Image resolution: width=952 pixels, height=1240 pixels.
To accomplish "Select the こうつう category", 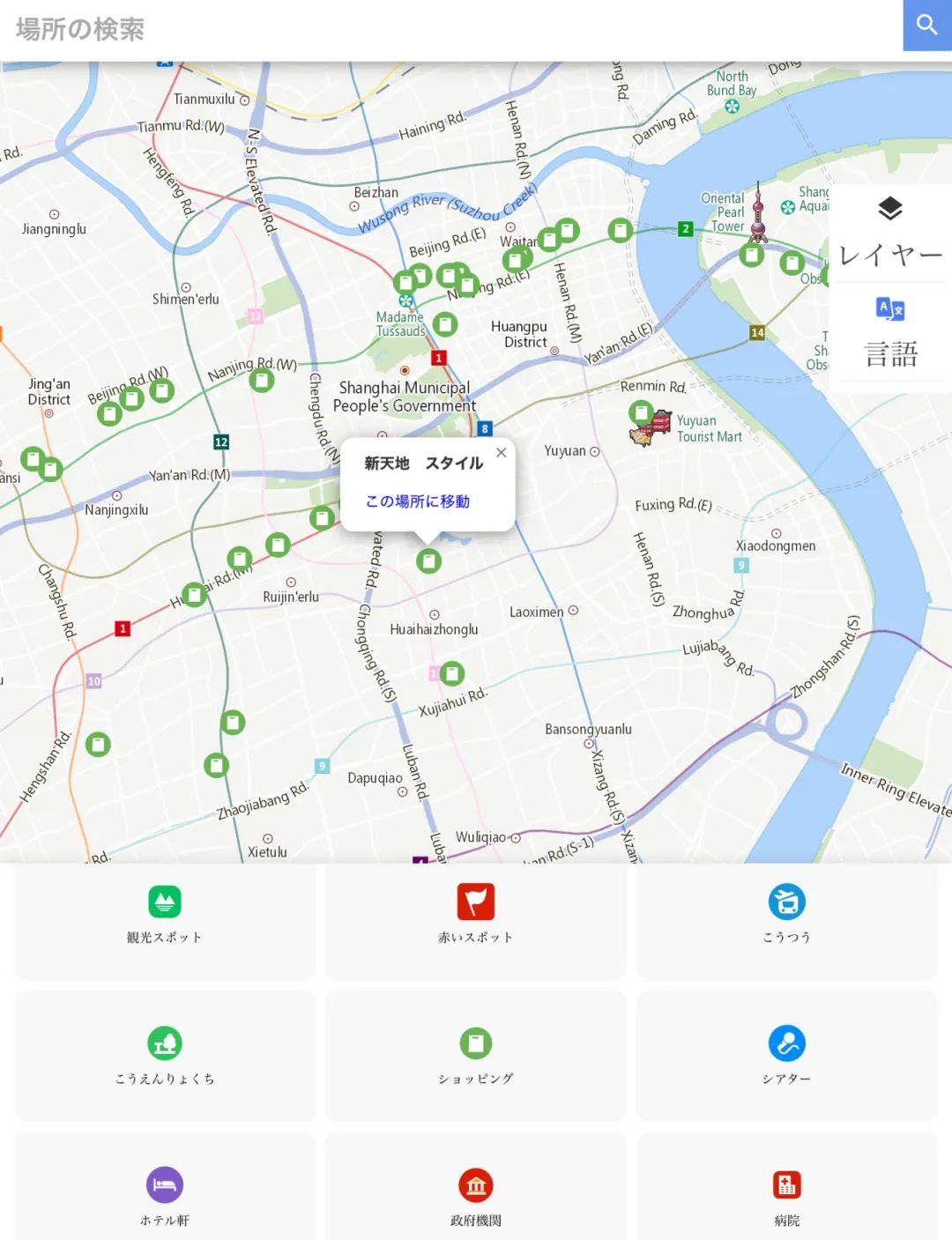I will point(786,918).
